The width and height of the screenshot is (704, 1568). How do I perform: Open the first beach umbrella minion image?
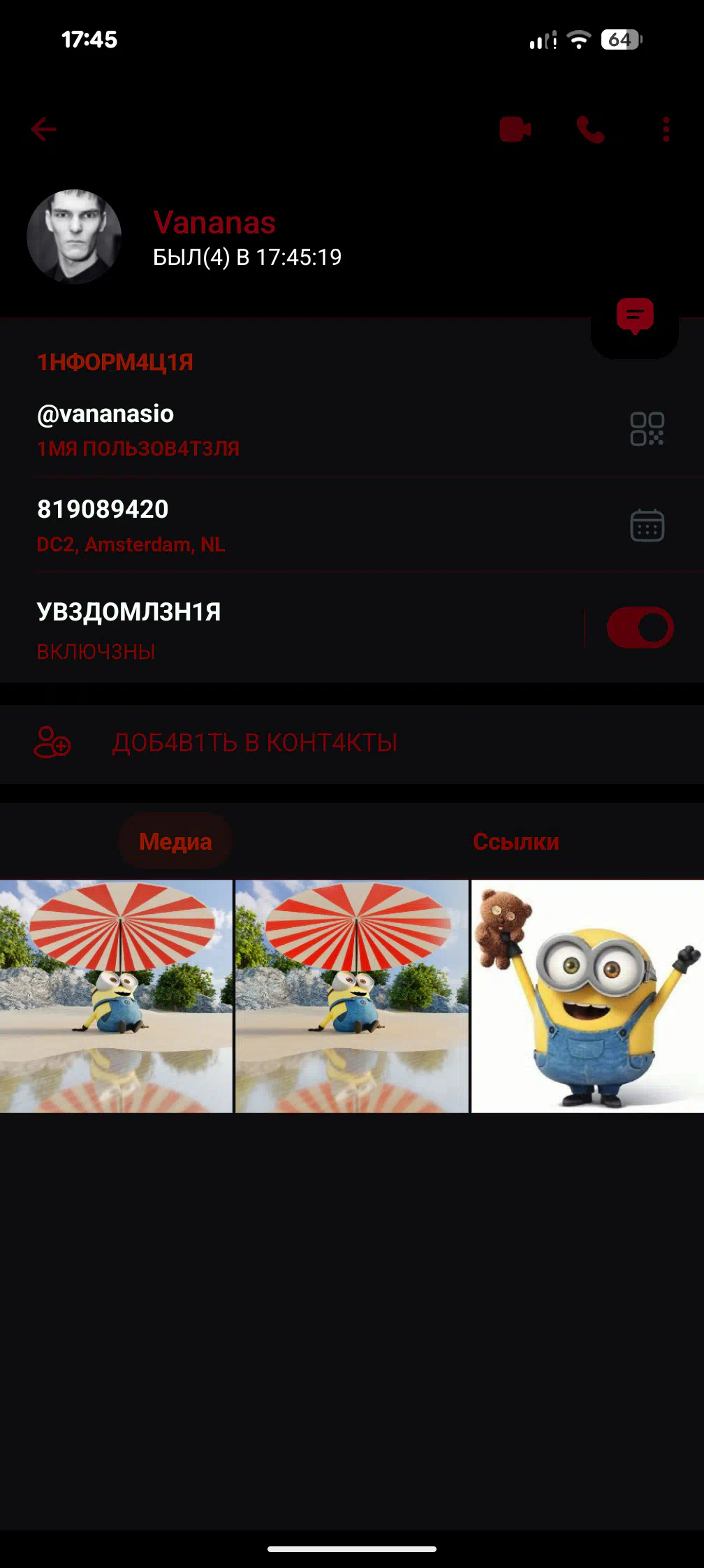click(x=116, y=996)
